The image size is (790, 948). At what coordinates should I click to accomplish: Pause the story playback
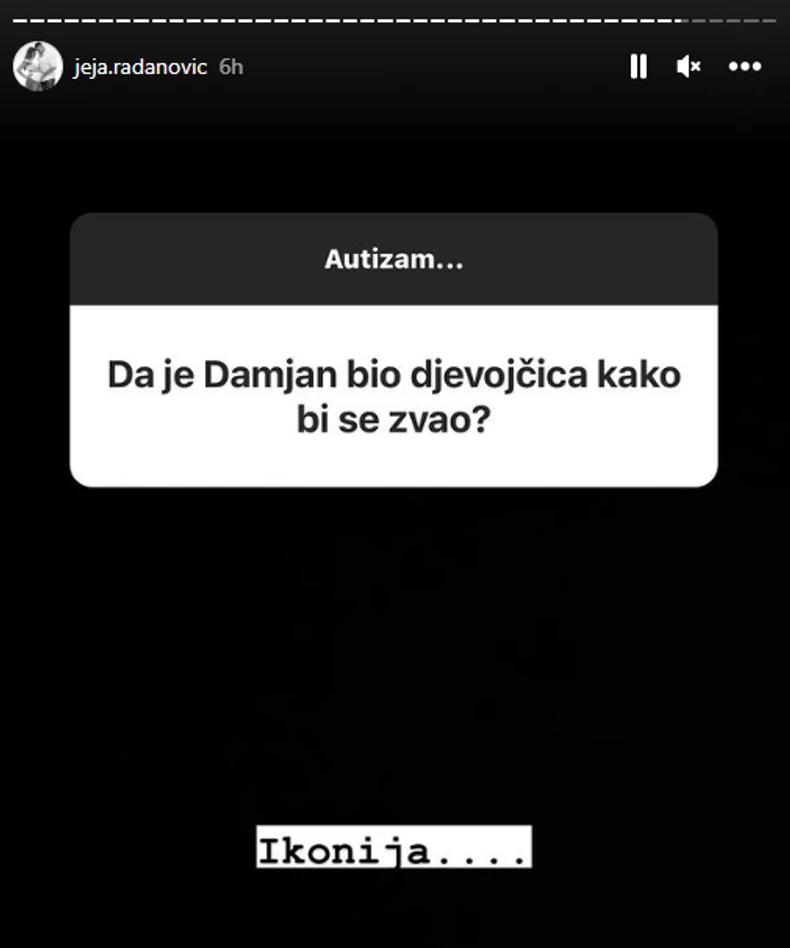coord(638,67)
